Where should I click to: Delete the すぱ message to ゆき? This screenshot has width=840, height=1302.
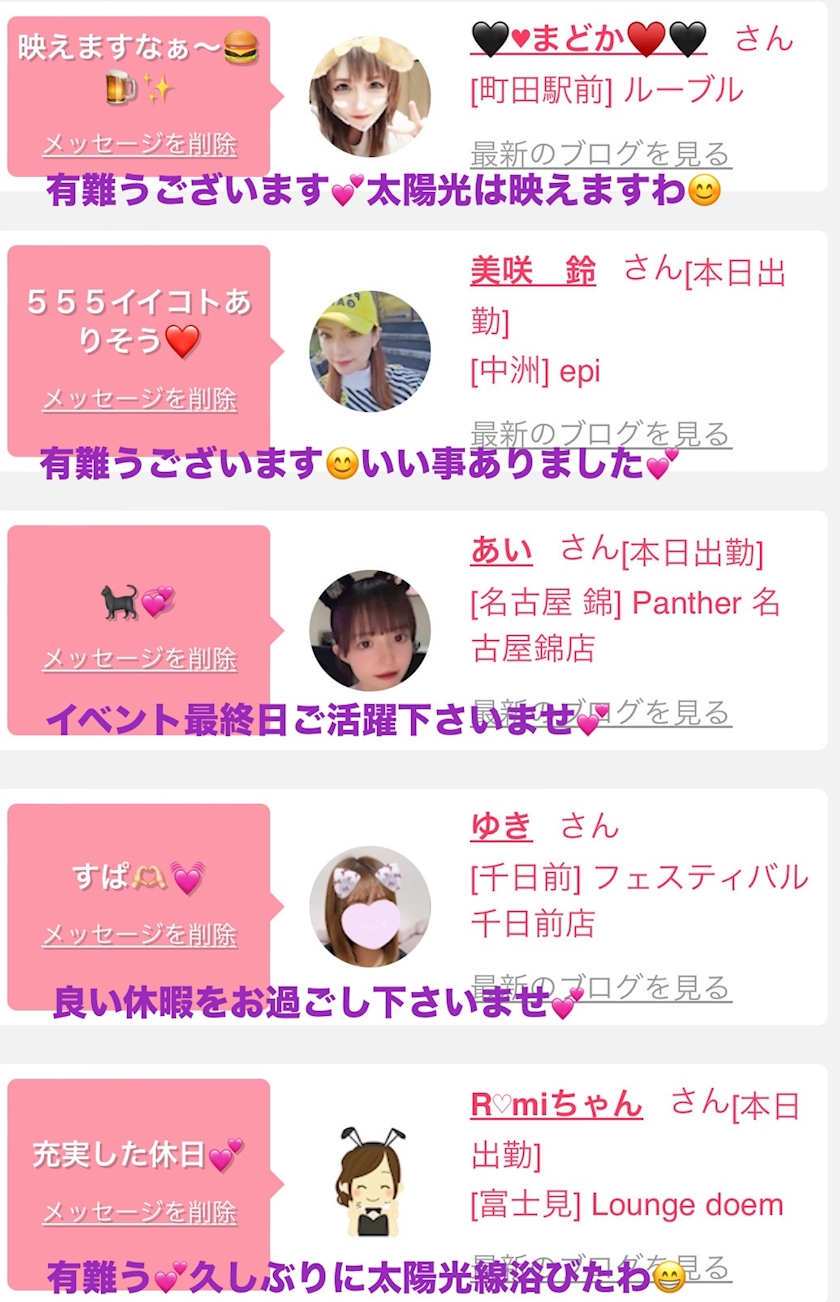click(139, 935)
